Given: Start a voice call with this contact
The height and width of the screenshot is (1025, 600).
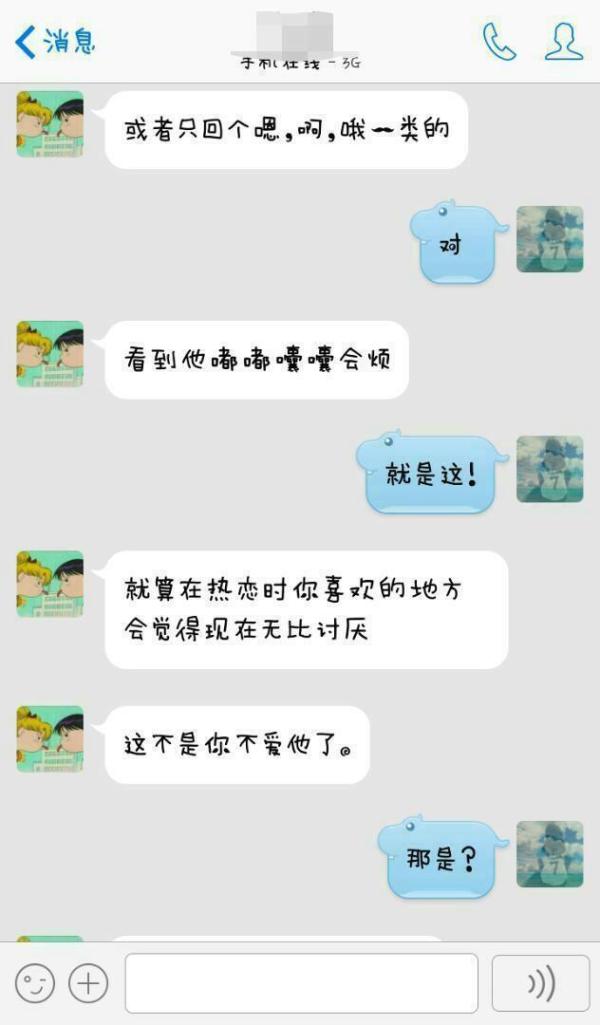Looking at the screenshot, I should click(x=499, y=41).
